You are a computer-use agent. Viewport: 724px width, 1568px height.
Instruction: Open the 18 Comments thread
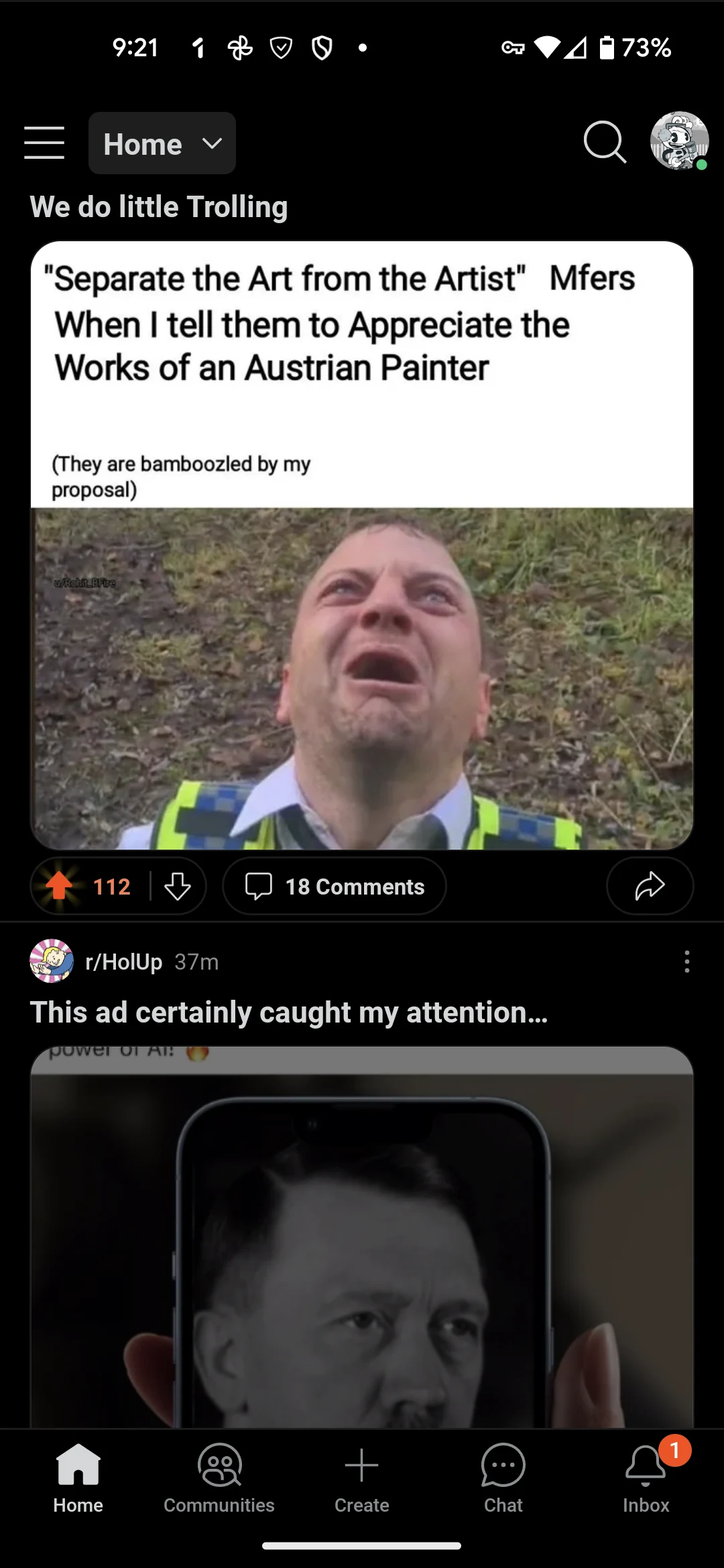[x=335, y=886]
